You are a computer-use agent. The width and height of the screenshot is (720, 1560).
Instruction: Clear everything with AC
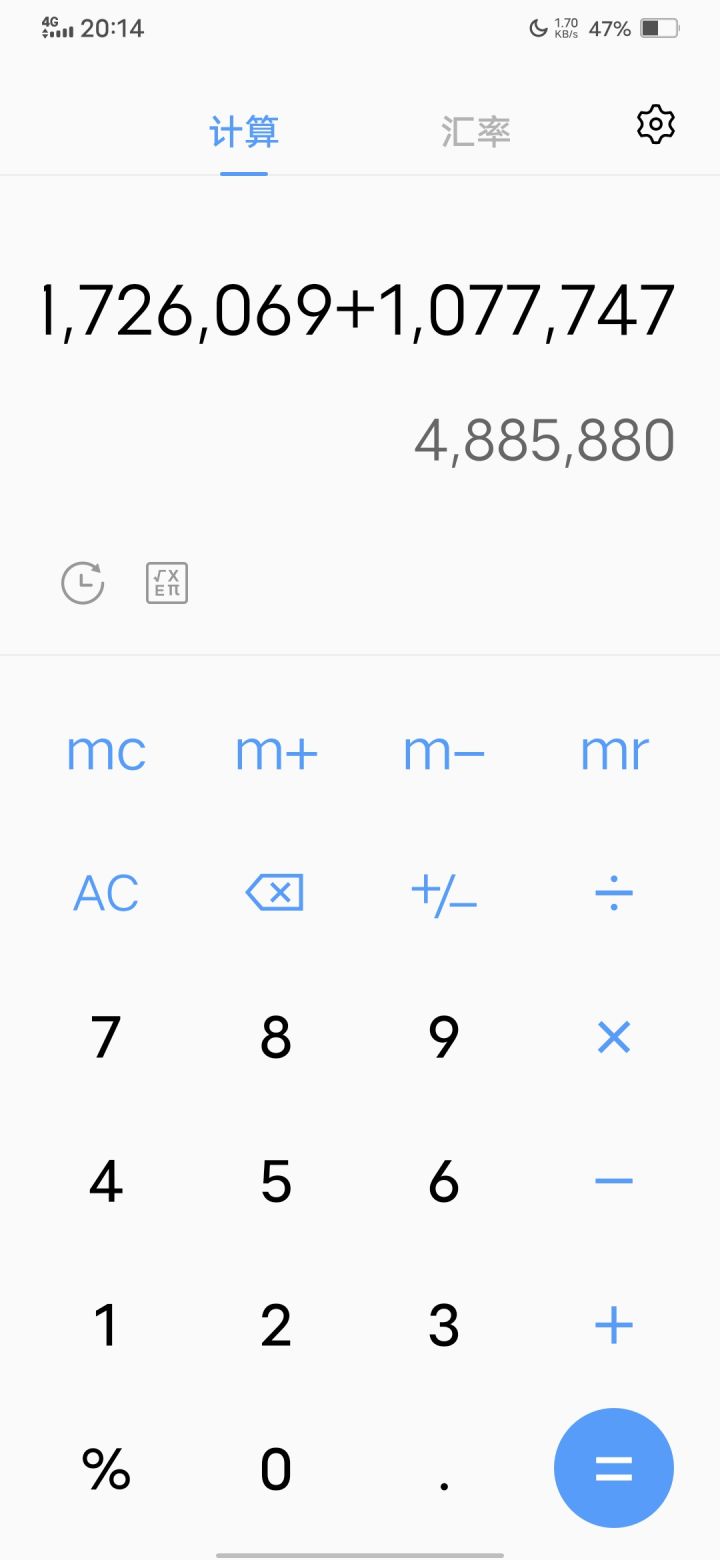[106, 893]
